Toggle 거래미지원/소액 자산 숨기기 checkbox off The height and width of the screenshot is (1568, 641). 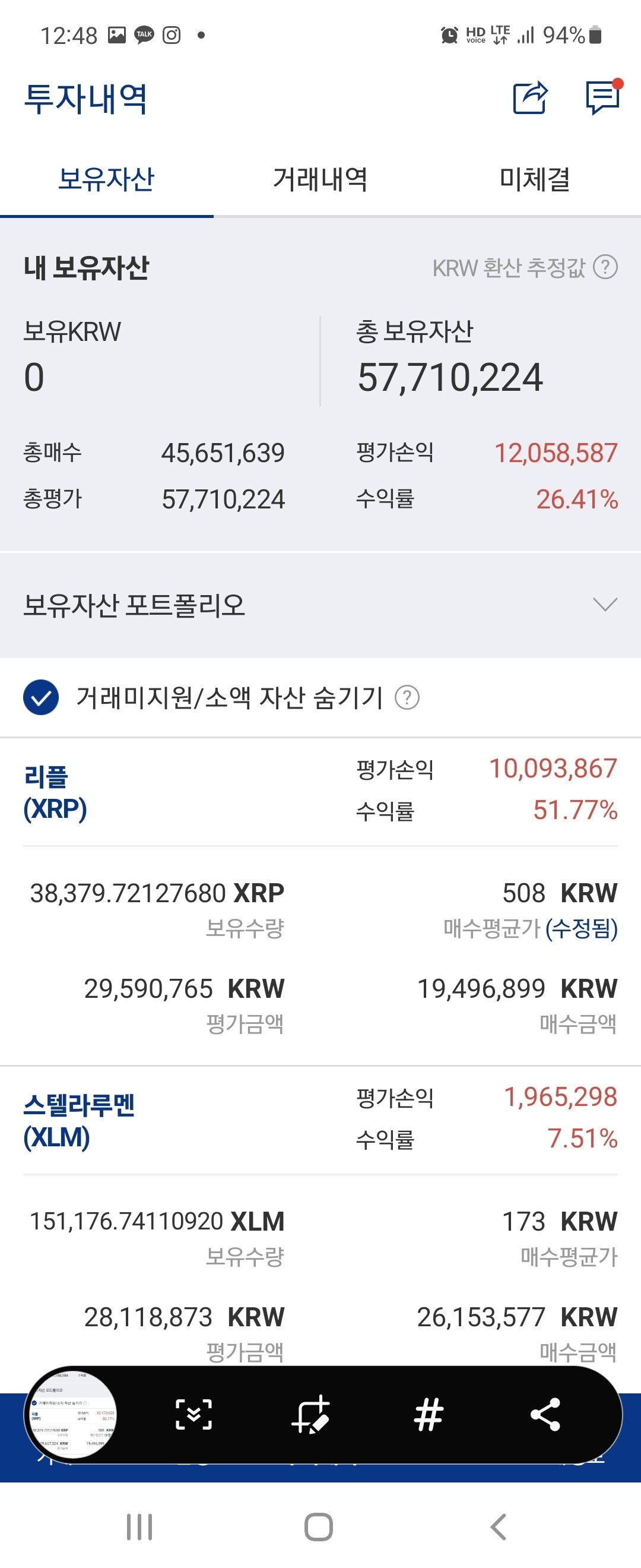tap(40, 699)
